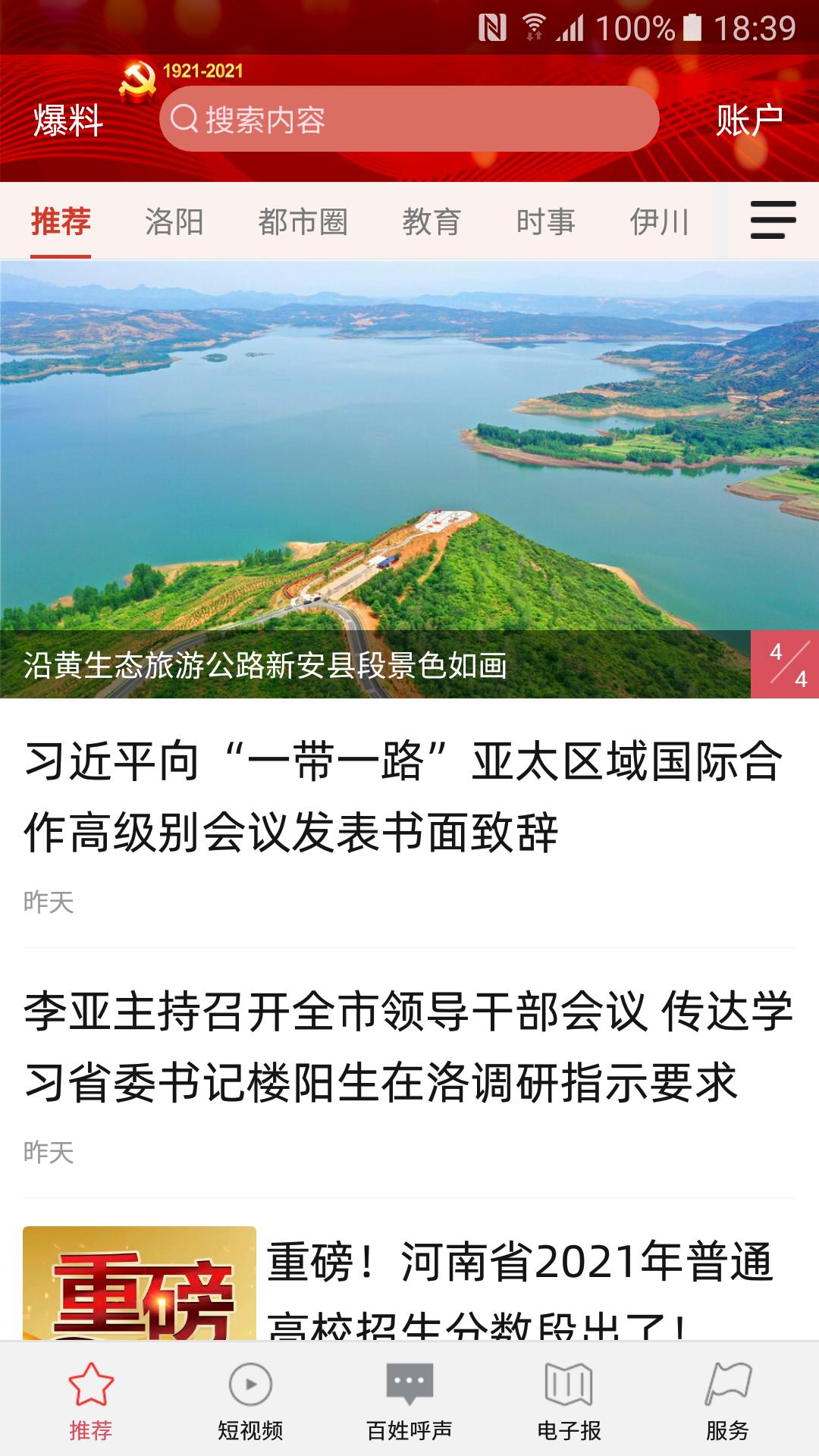Select the 时事 channel
The height and width of the screenshot is (1456, 819).
(545, 222)
